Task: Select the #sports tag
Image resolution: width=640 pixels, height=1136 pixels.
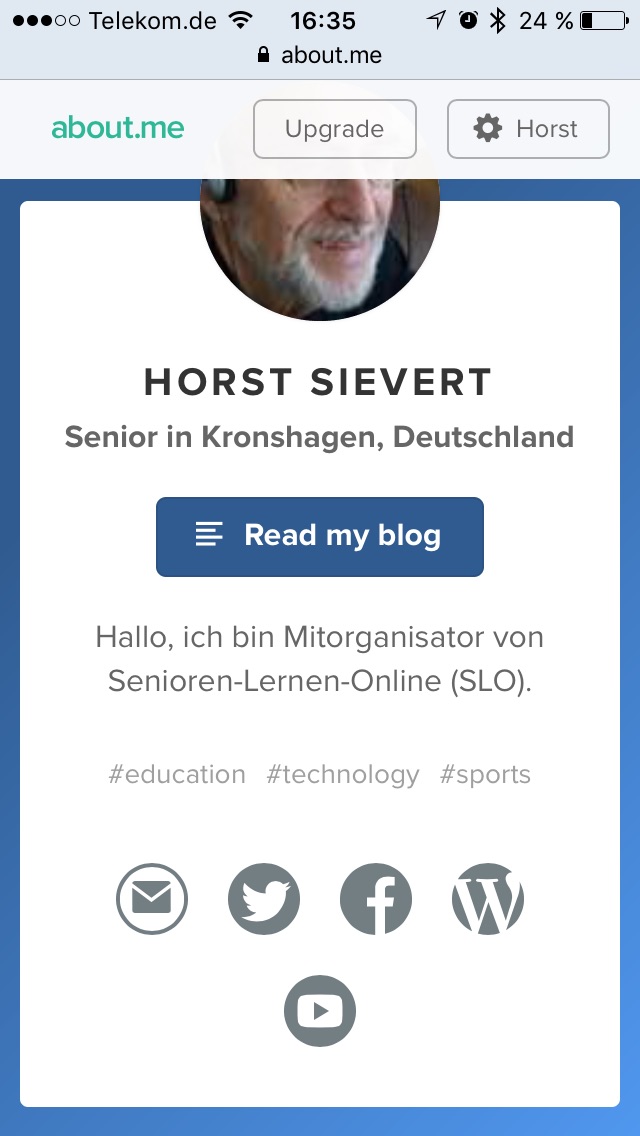Action: [485, 774]
